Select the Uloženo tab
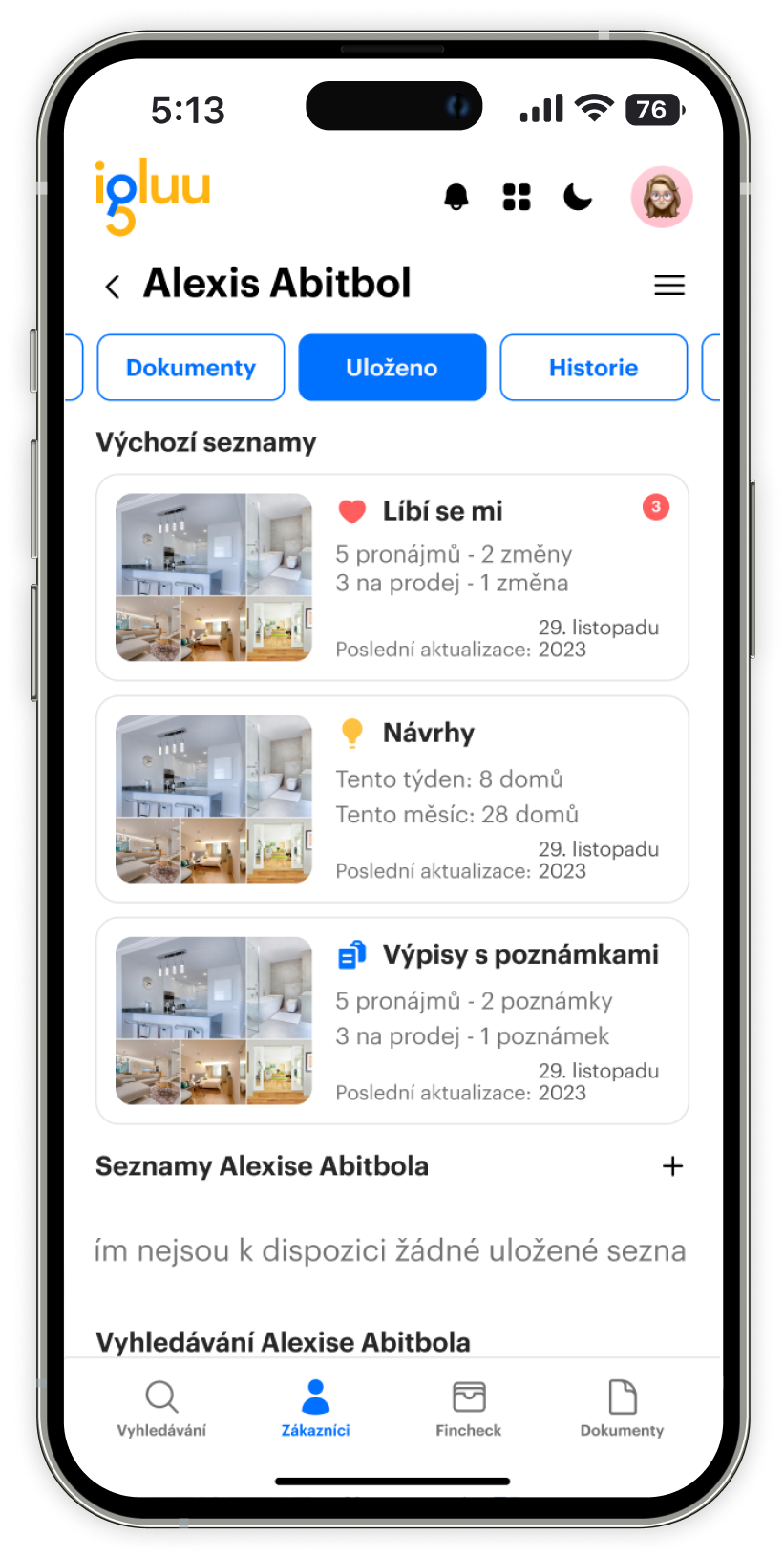Viewport: 784px width, 1557px height. pos(392,368)
